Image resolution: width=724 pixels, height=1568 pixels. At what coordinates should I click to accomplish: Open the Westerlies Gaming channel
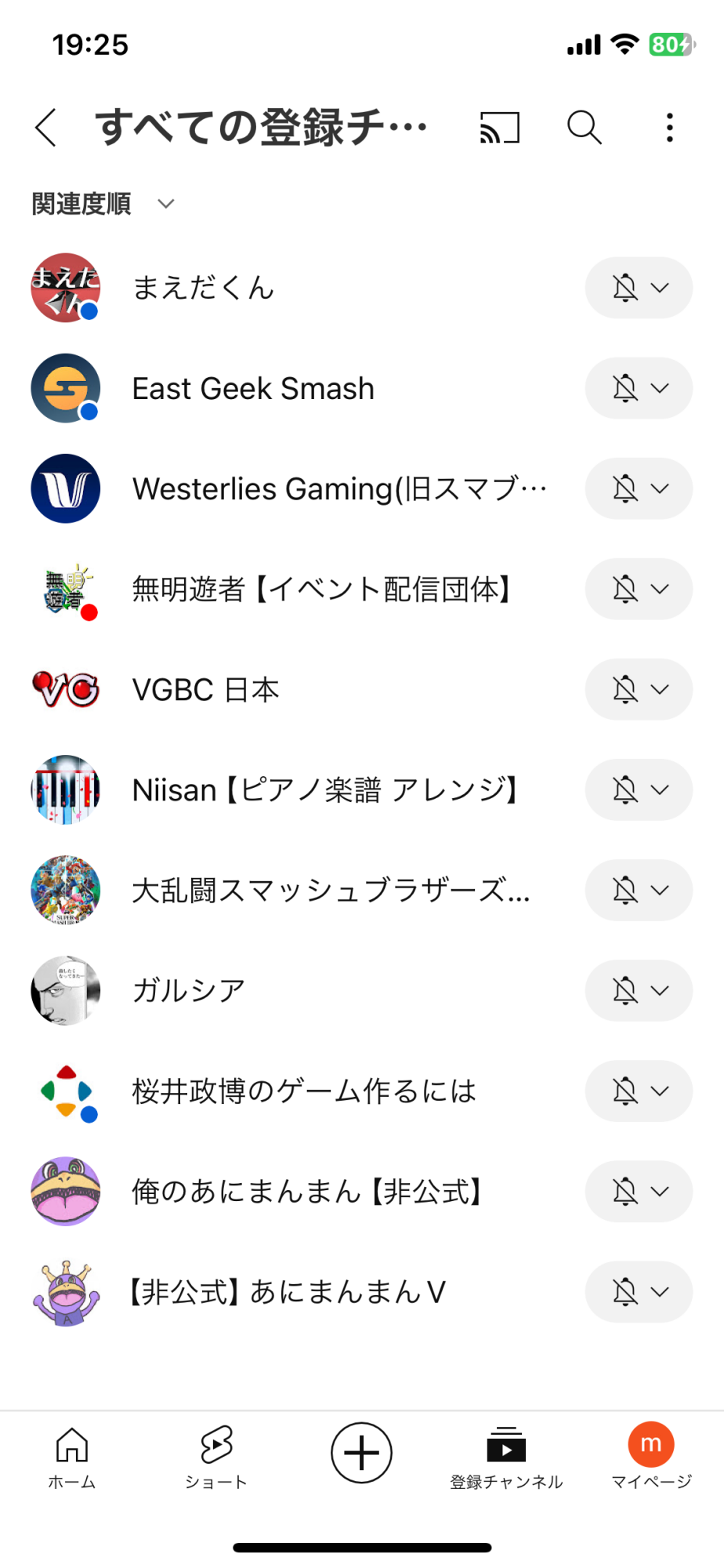(338, 488)
